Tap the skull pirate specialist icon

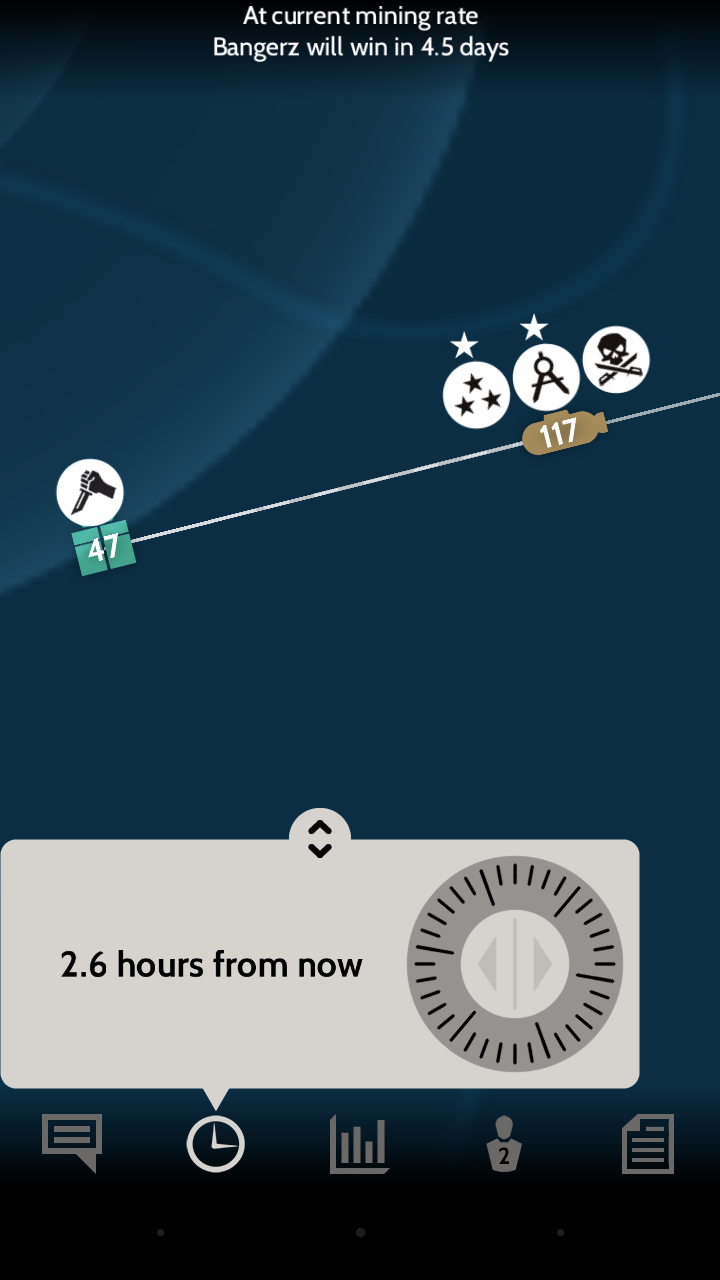(616, 359)
